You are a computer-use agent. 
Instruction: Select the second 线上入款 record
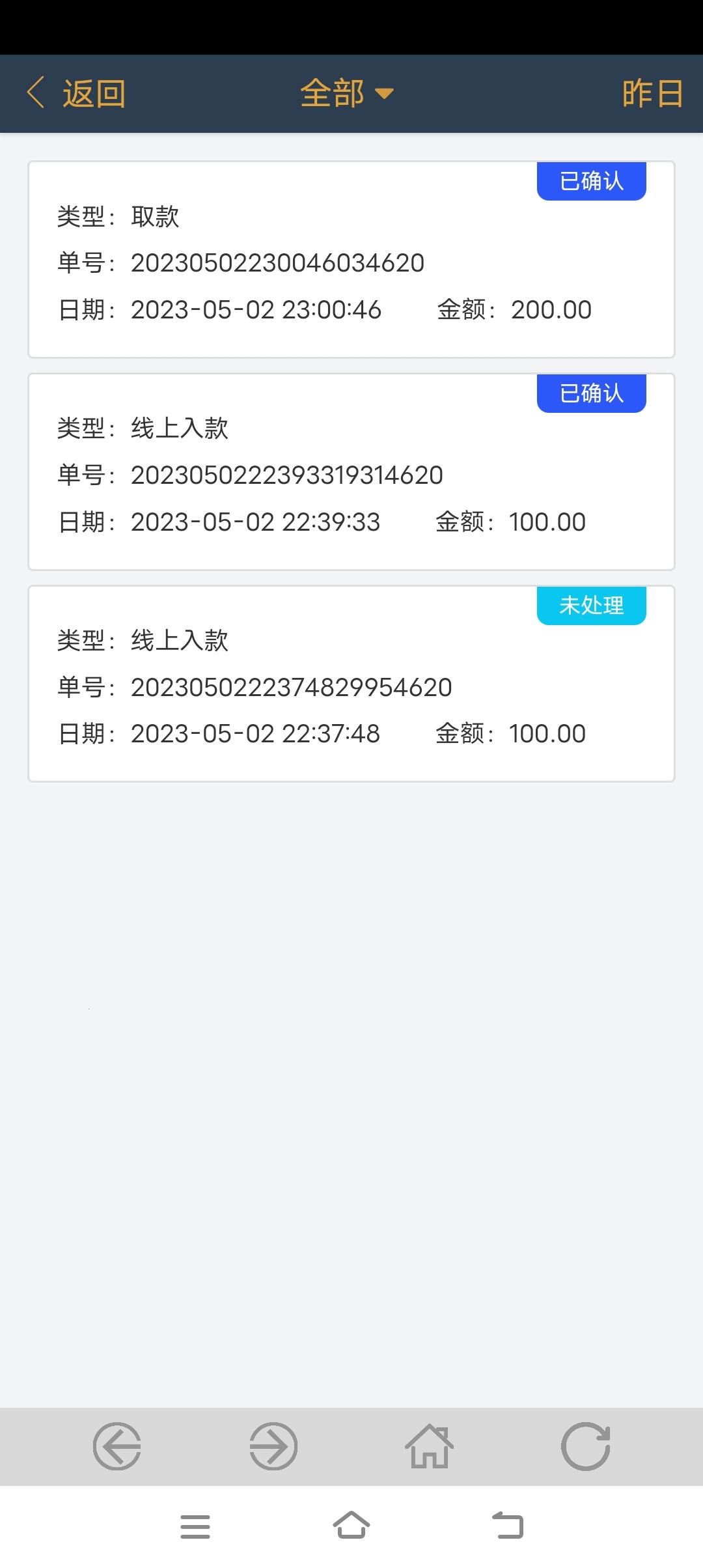click(351, 470)
